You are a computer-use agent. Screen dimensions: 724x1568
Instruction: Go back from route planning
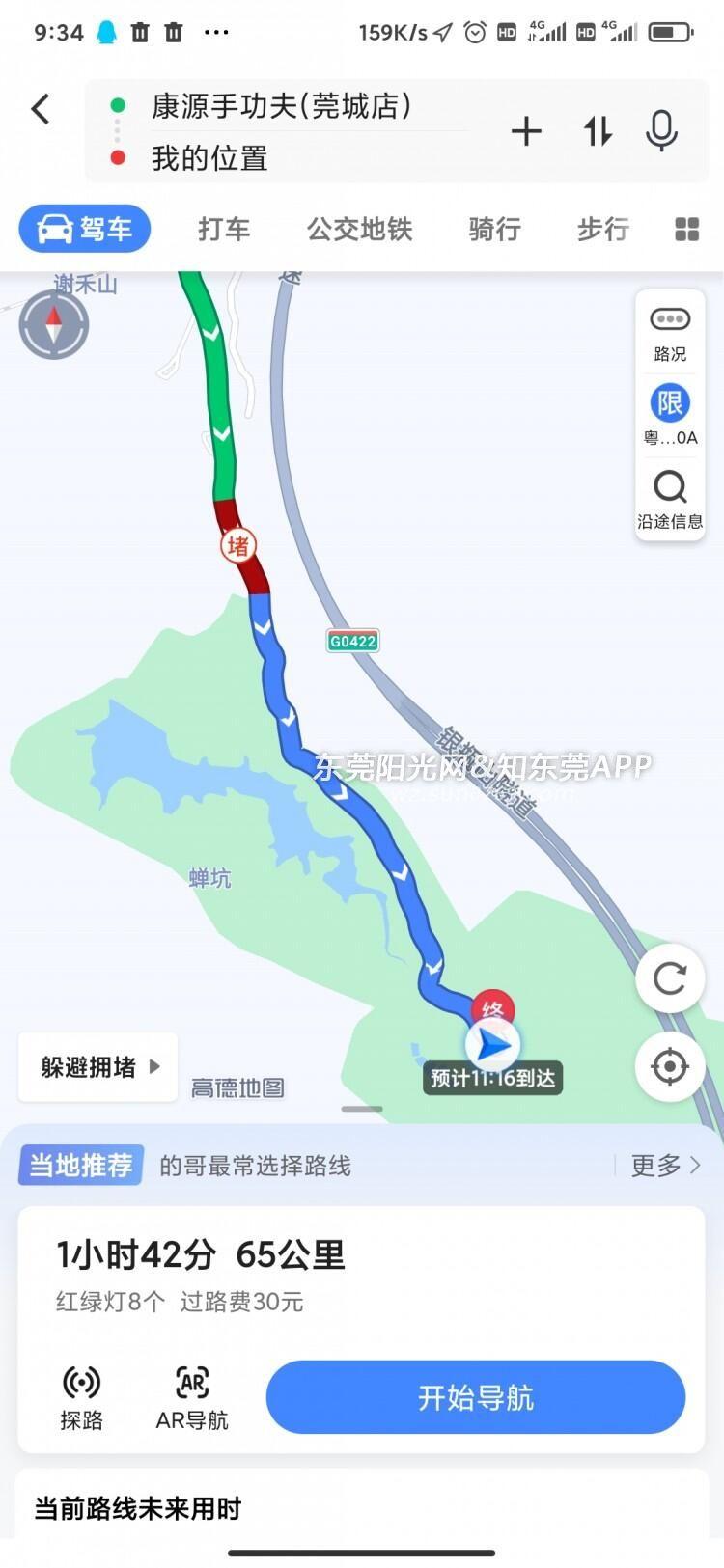(x=41, y=108)
